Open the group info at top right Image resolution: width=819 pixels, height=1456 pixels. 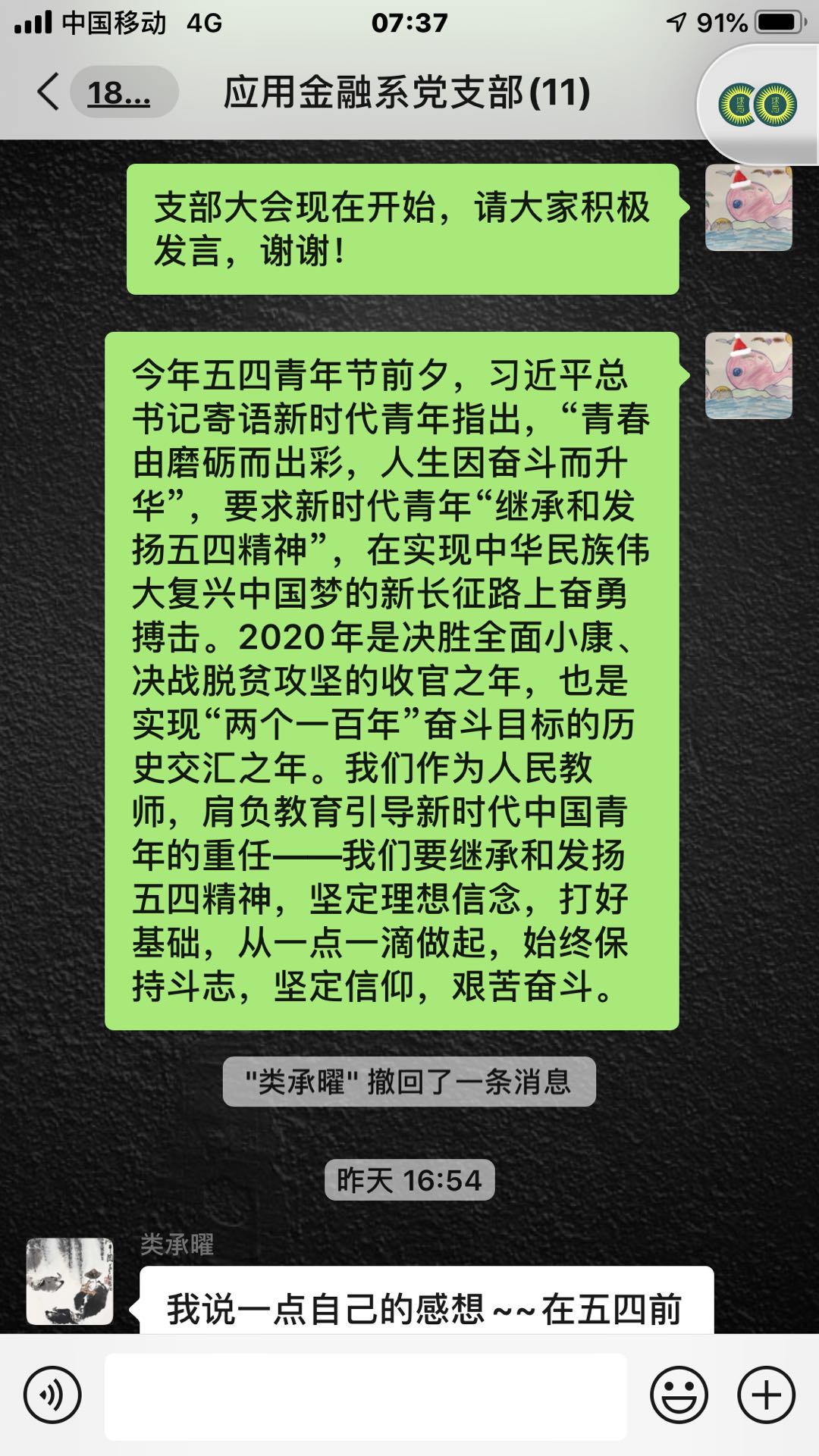[x=758, y=105]
